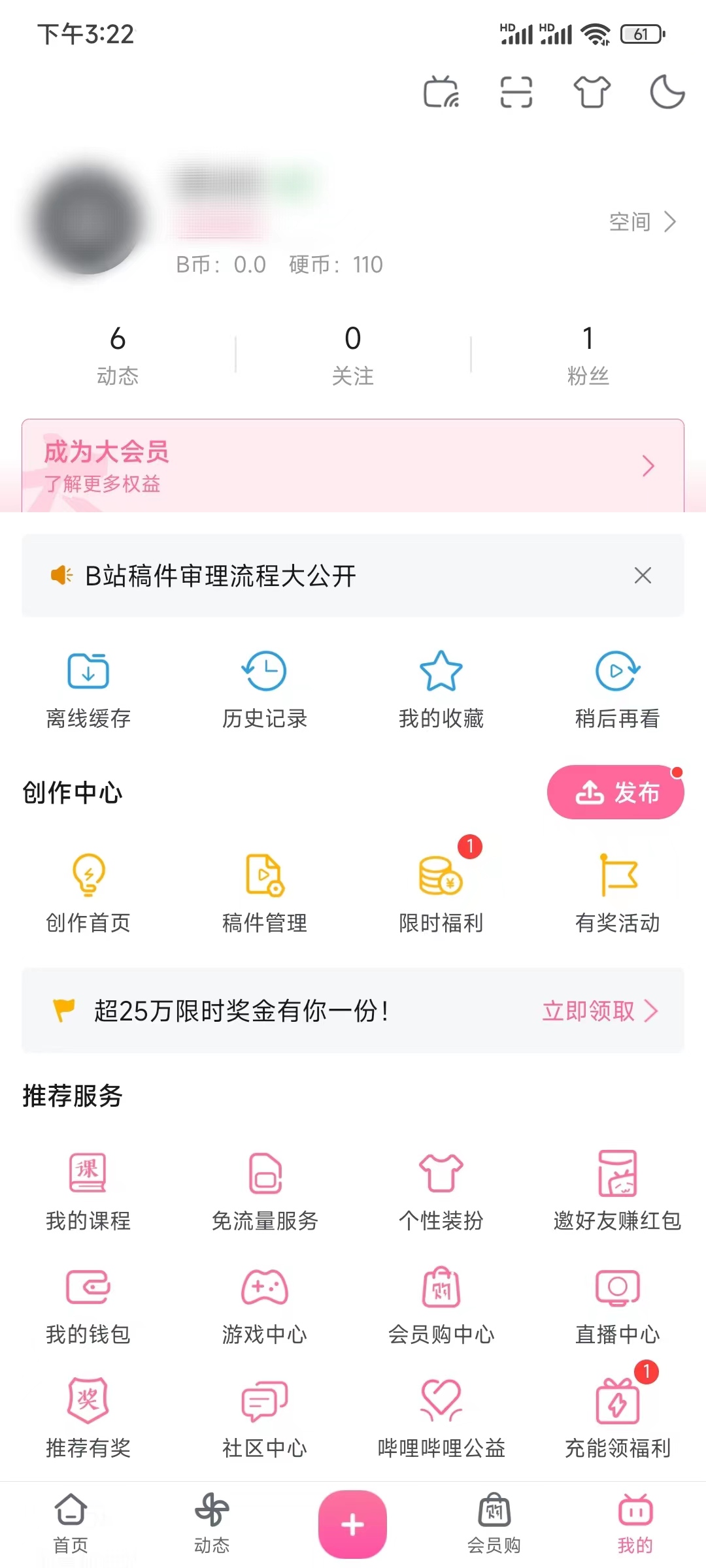Dismiss the B站稿件审理流程 announcement
Screen dimensions: 706x1568
click(x=643, y=576)
